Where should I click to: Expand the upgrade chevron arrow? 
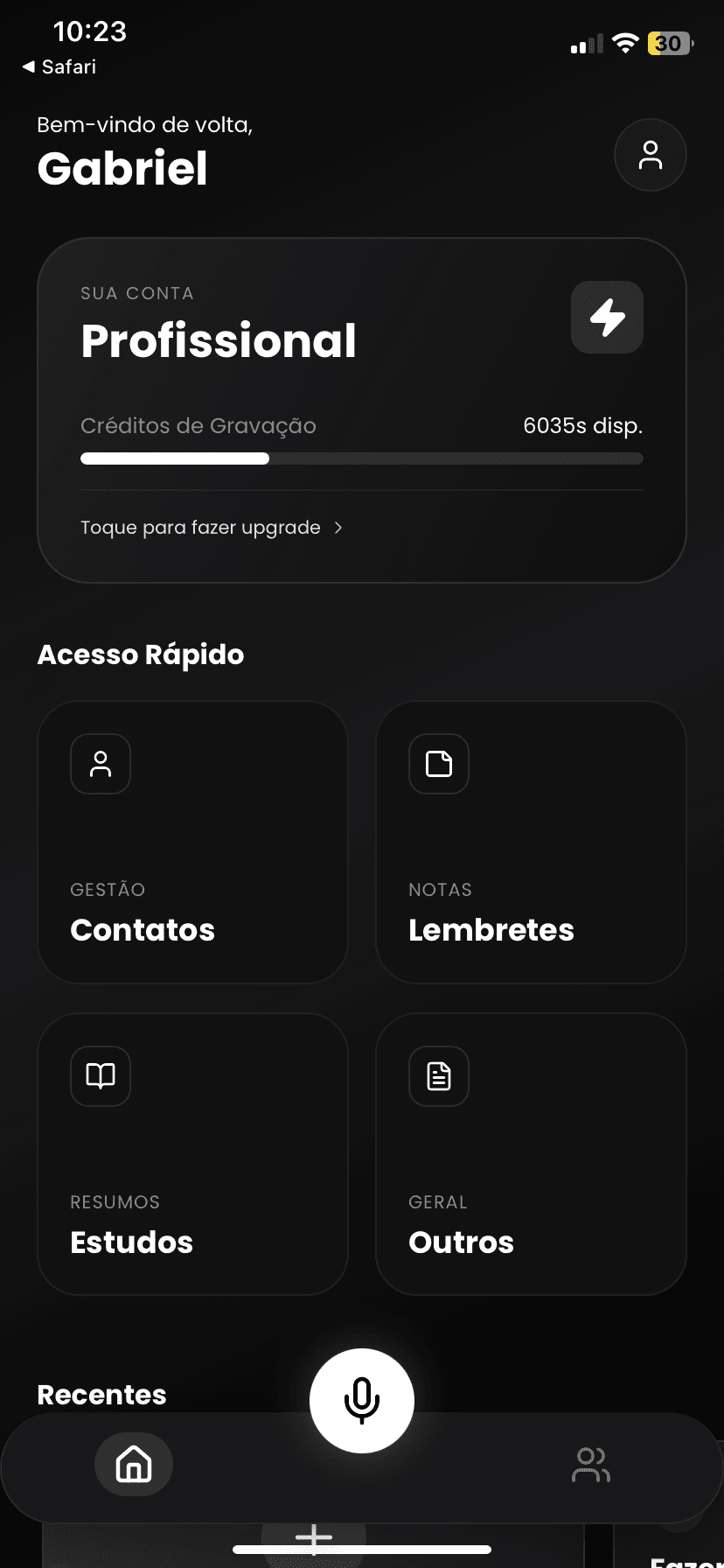(x=338, y=528)
